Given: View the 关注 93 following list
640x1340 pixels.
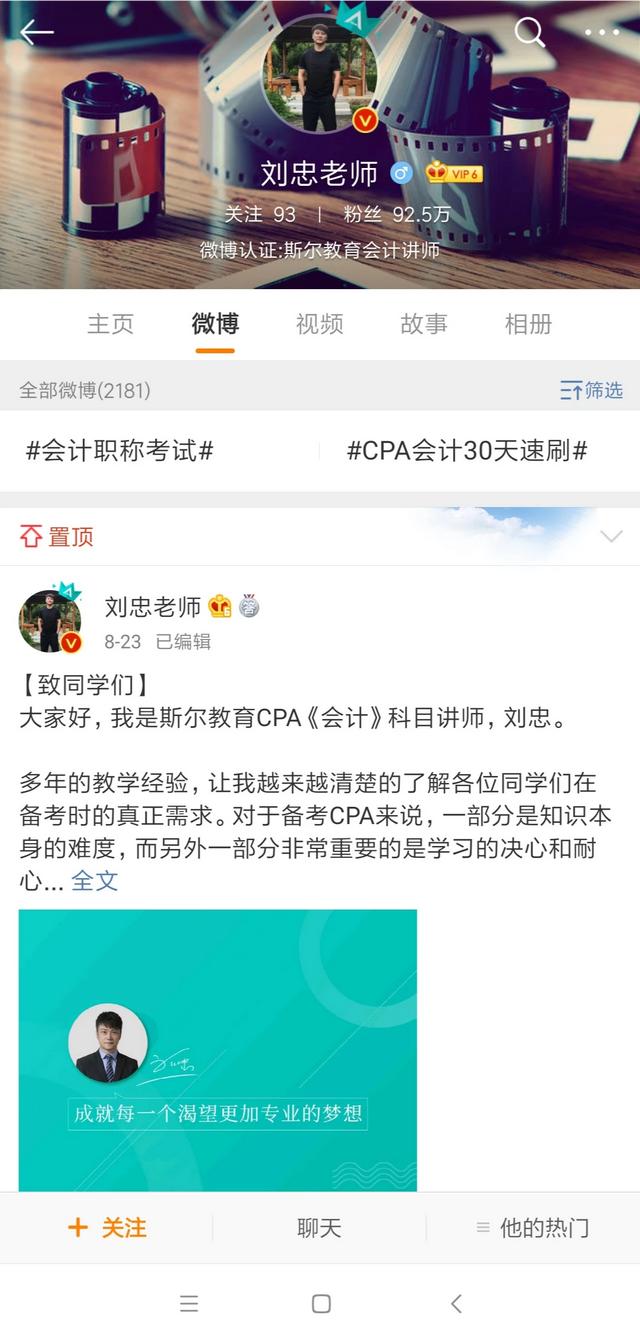Looking at the screenshot, I should click(260, 214).
